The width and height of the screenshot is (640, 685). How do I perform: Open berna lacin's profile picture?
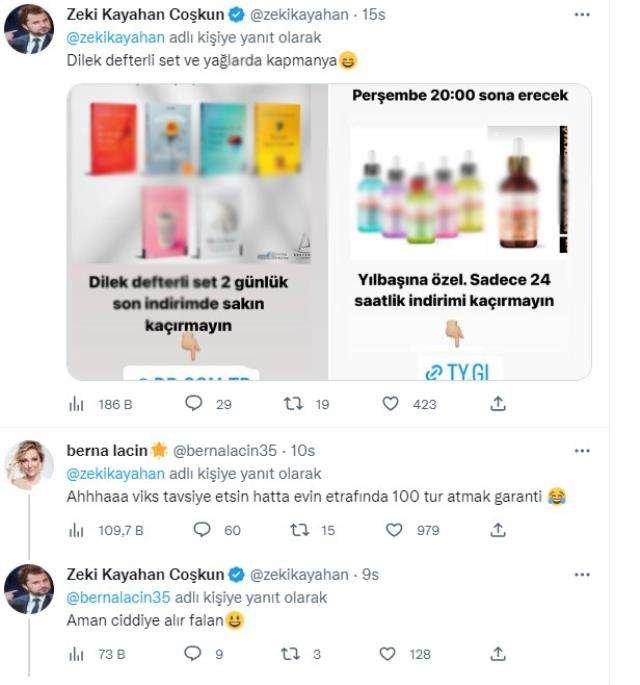[30, 465]
